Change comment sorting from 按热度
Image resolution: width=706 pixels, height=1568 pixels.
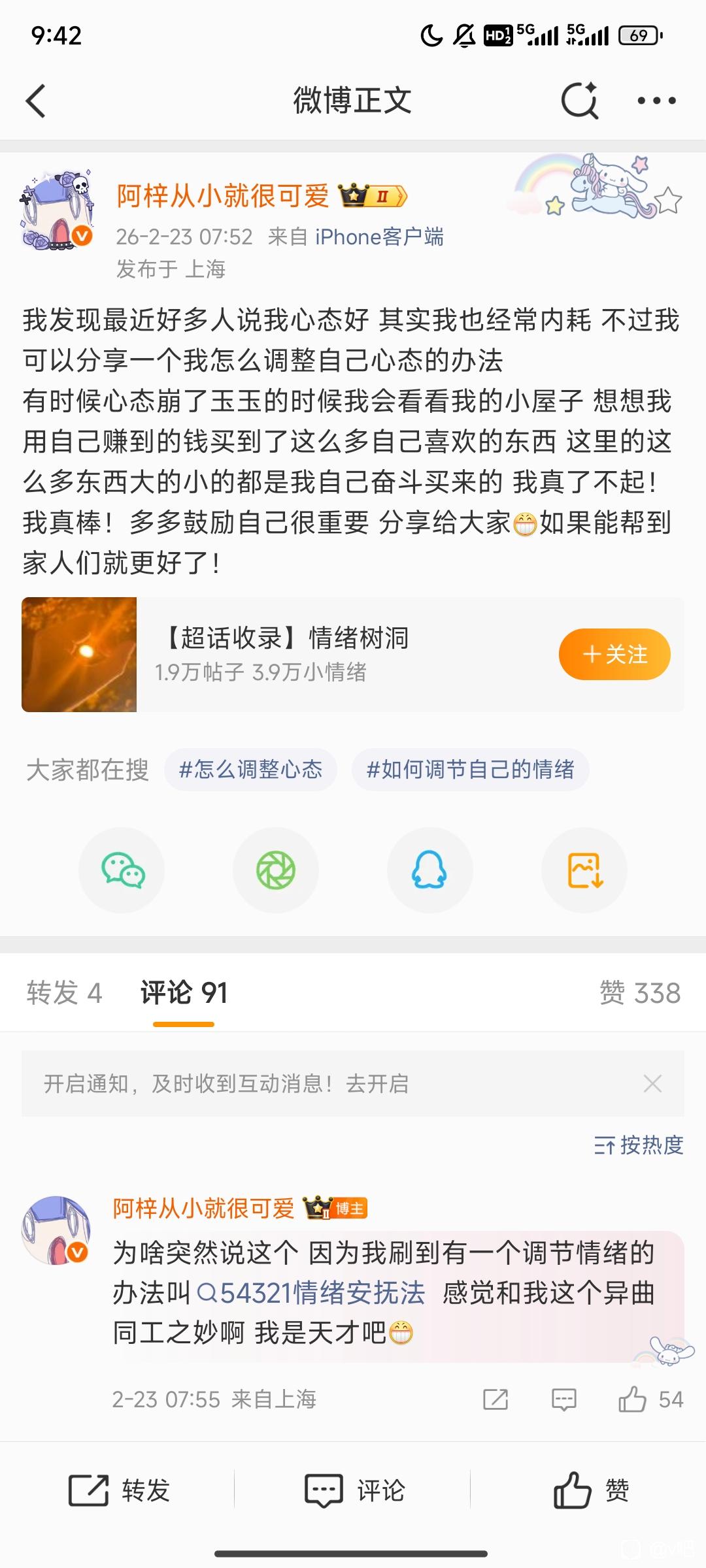[x=639, y=1145]
